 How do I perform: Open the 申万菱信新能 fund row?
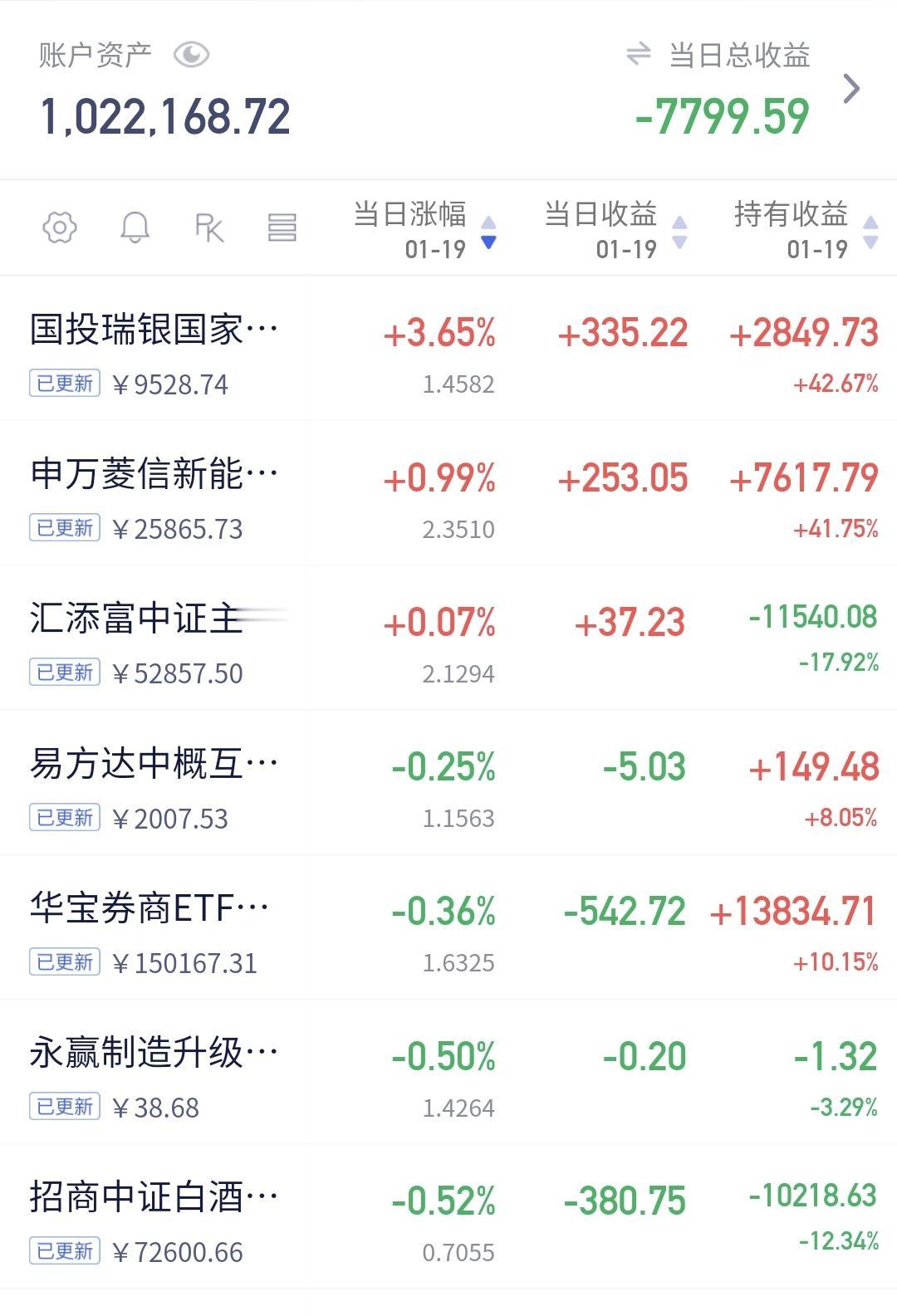[448, 493]
